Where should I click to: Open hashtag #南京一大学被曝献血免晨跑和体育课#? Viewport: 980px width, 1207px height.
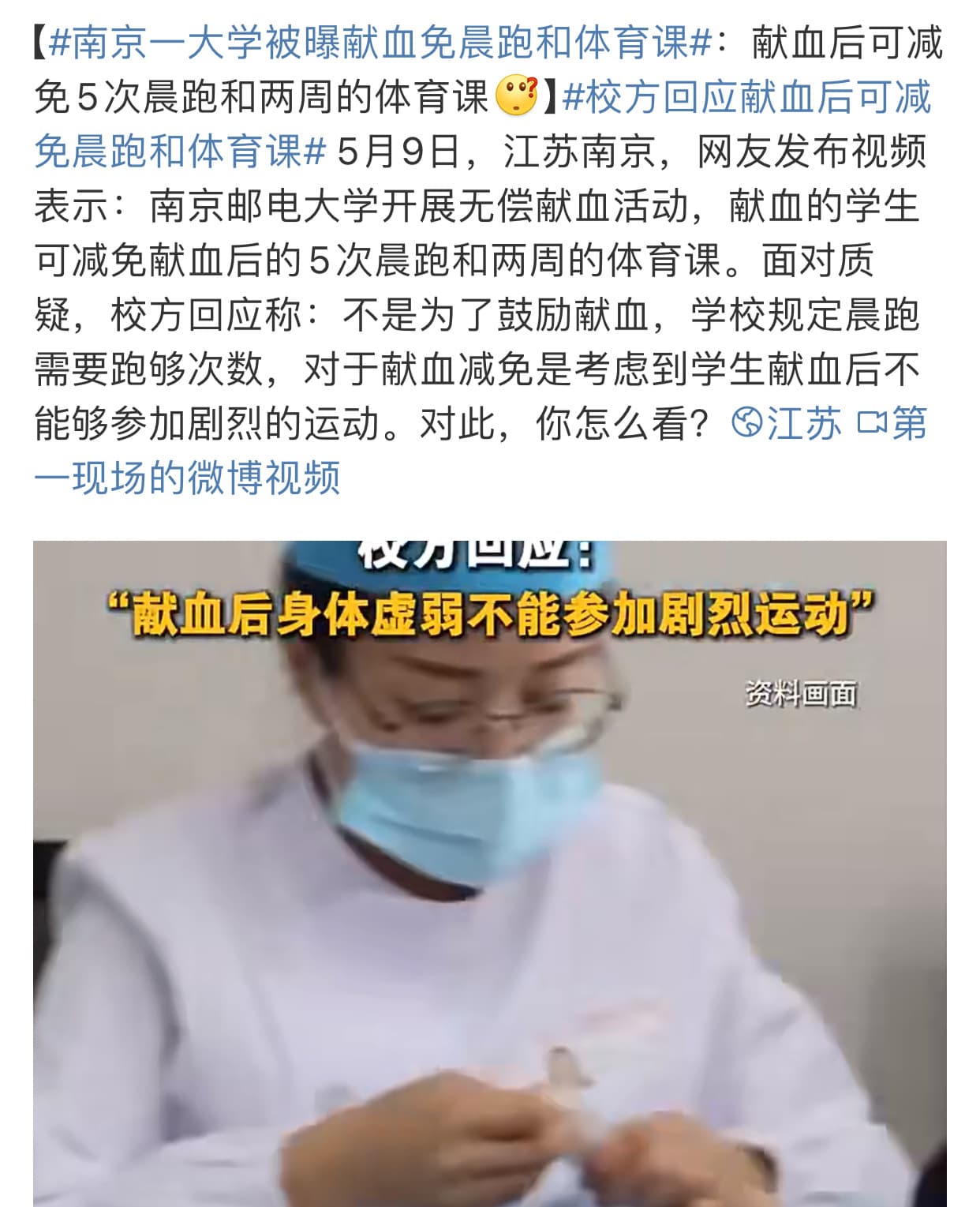coord(379,43)
